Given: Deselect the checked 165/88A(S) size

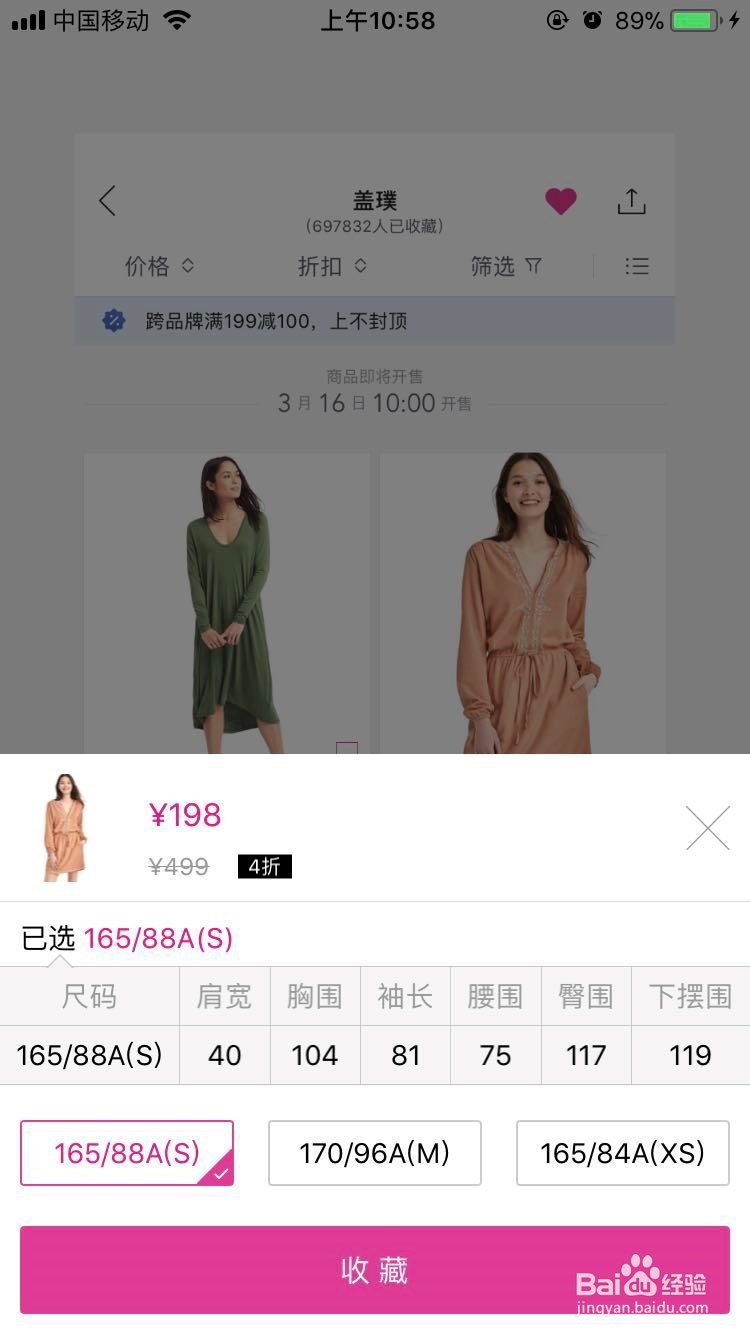Looking at the screenshot, I should click(x=126, y=1152).
